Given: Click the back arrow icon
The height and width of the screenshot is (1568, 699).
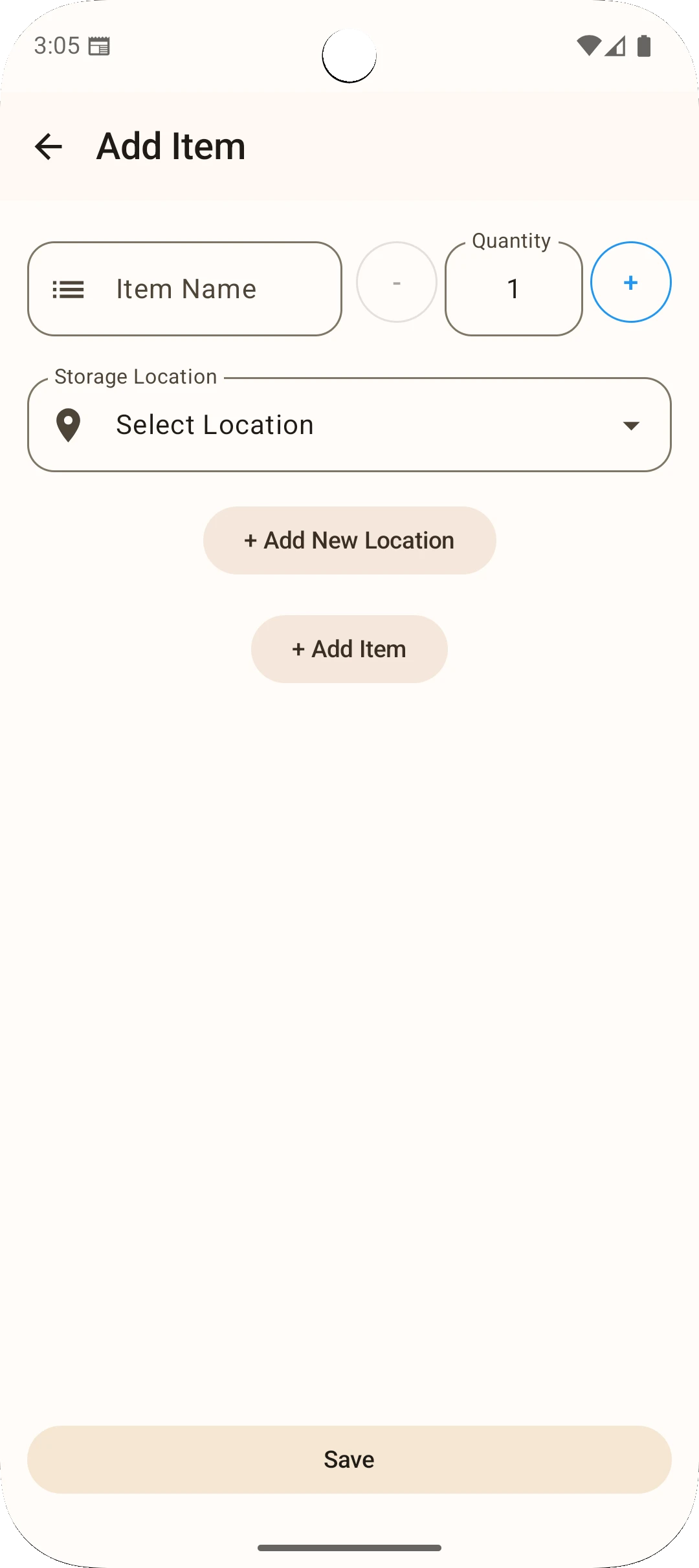Looking at the screenshot, I should pos(49,146).
